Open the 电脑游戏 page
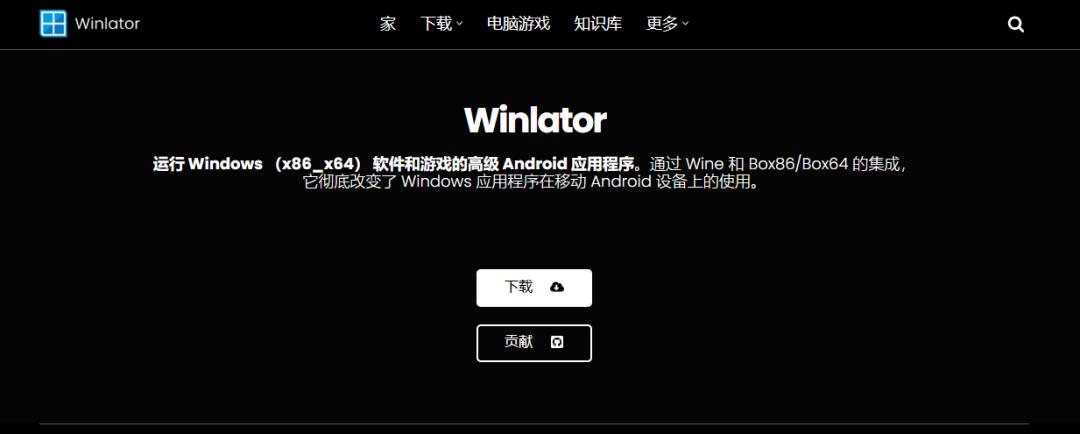 tap(518, 24)
